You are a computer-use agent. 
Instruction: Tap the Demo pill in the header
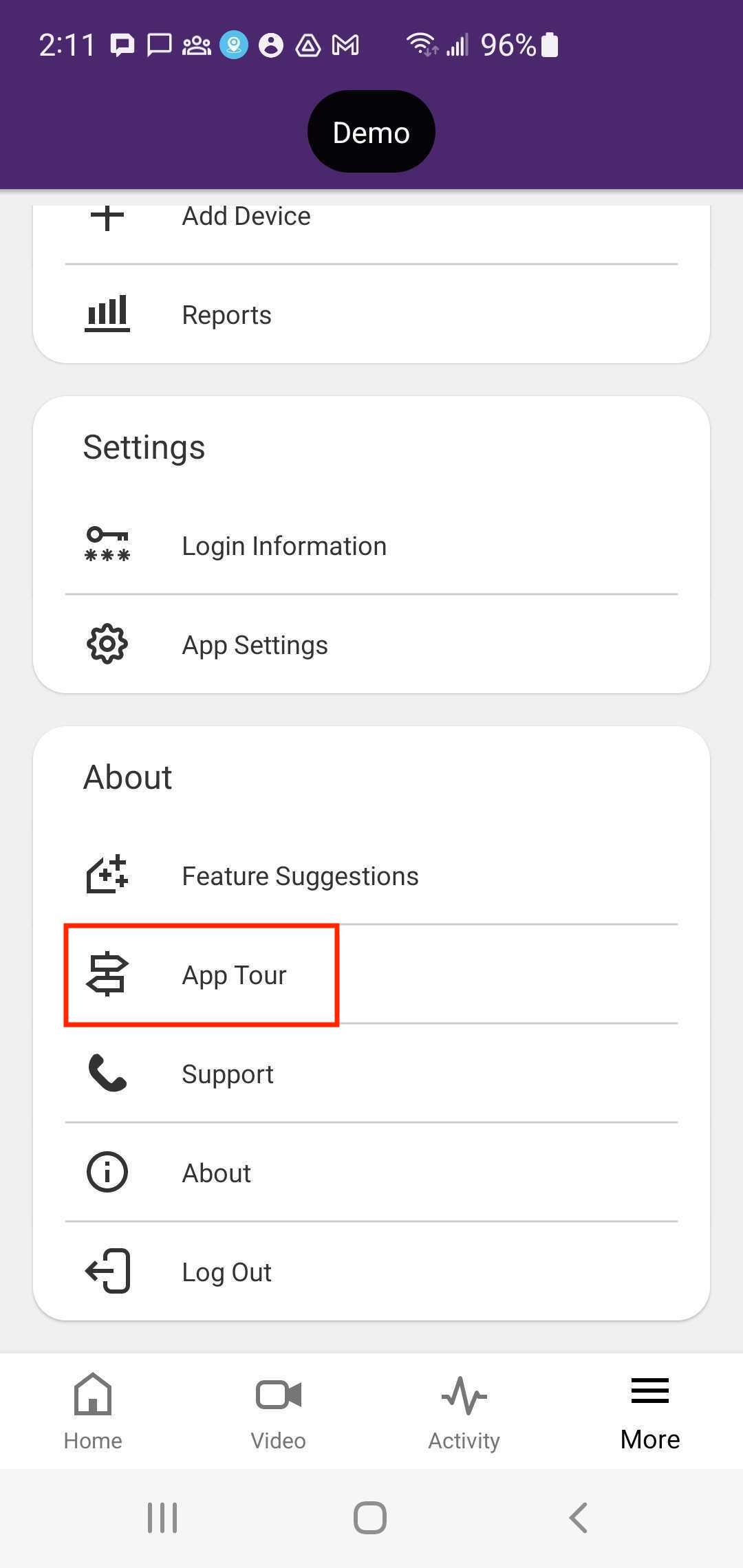point(371,132)
